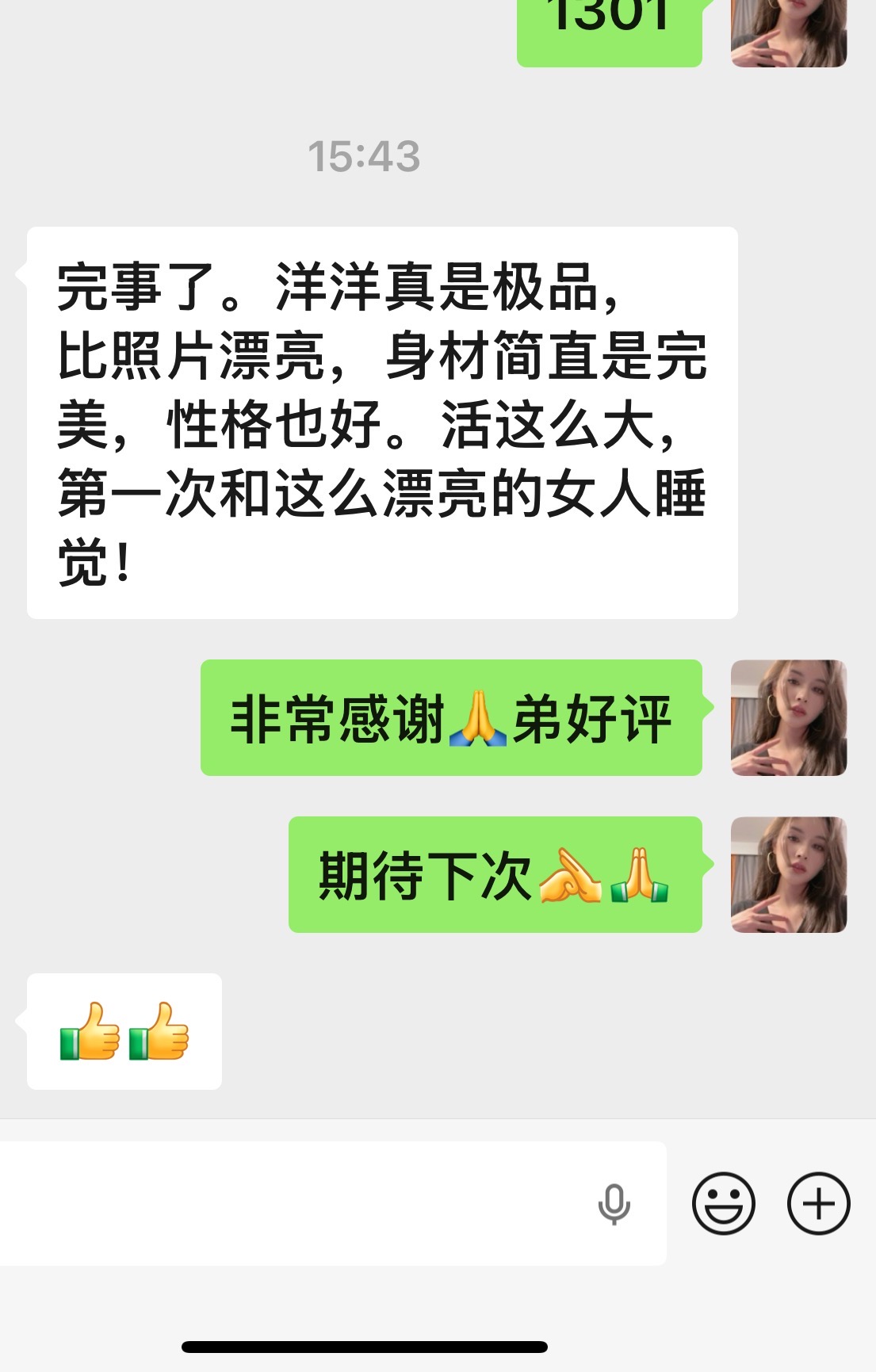
Task: Open the emoji sticker panel
Action: (723, 1203)
